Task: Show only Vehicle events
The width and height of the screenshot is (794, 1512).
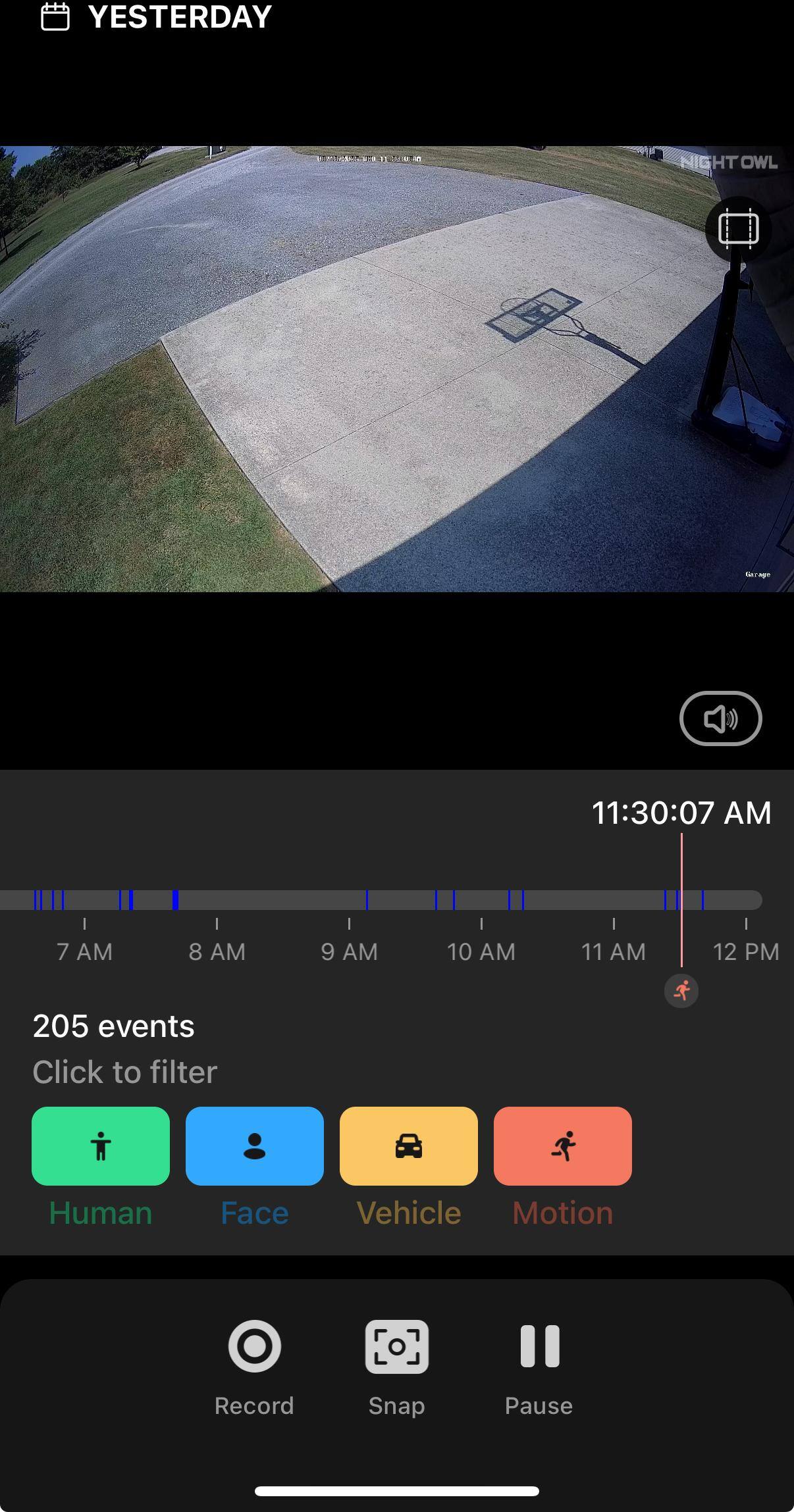Action: [x=409, y=1146]
